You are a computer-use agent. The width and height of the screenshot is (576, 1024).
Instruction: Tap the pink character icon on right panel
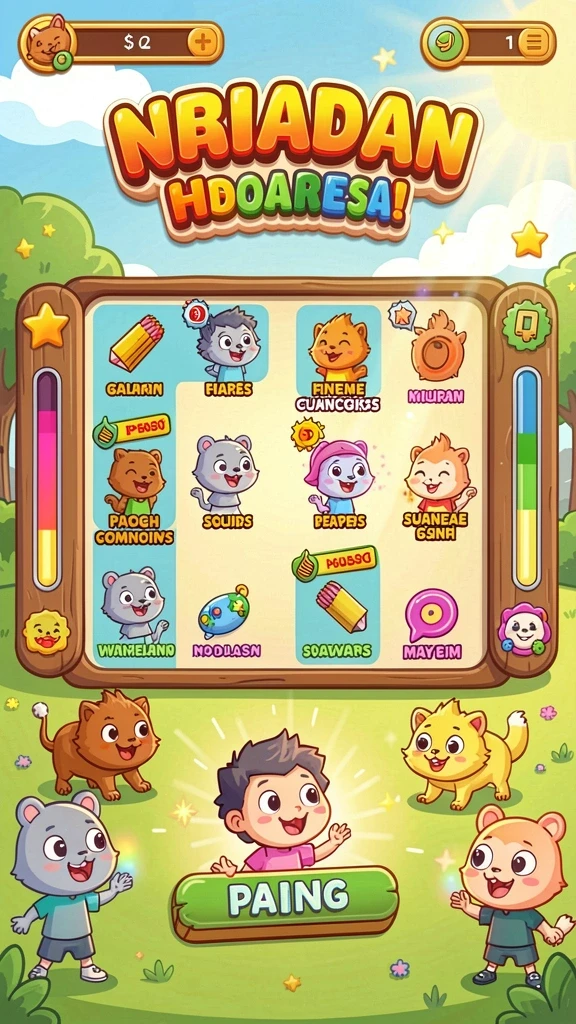(x=524, y=630)
